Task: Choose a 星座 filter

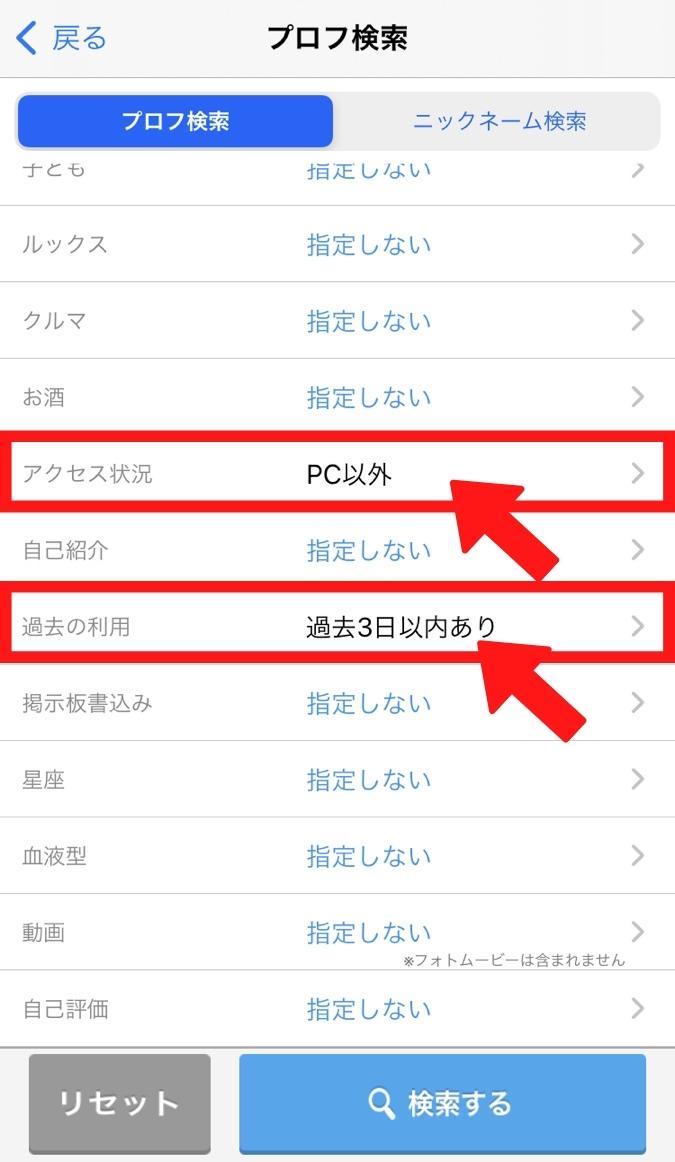Action: pyautogui.click(x=337, y=780)
